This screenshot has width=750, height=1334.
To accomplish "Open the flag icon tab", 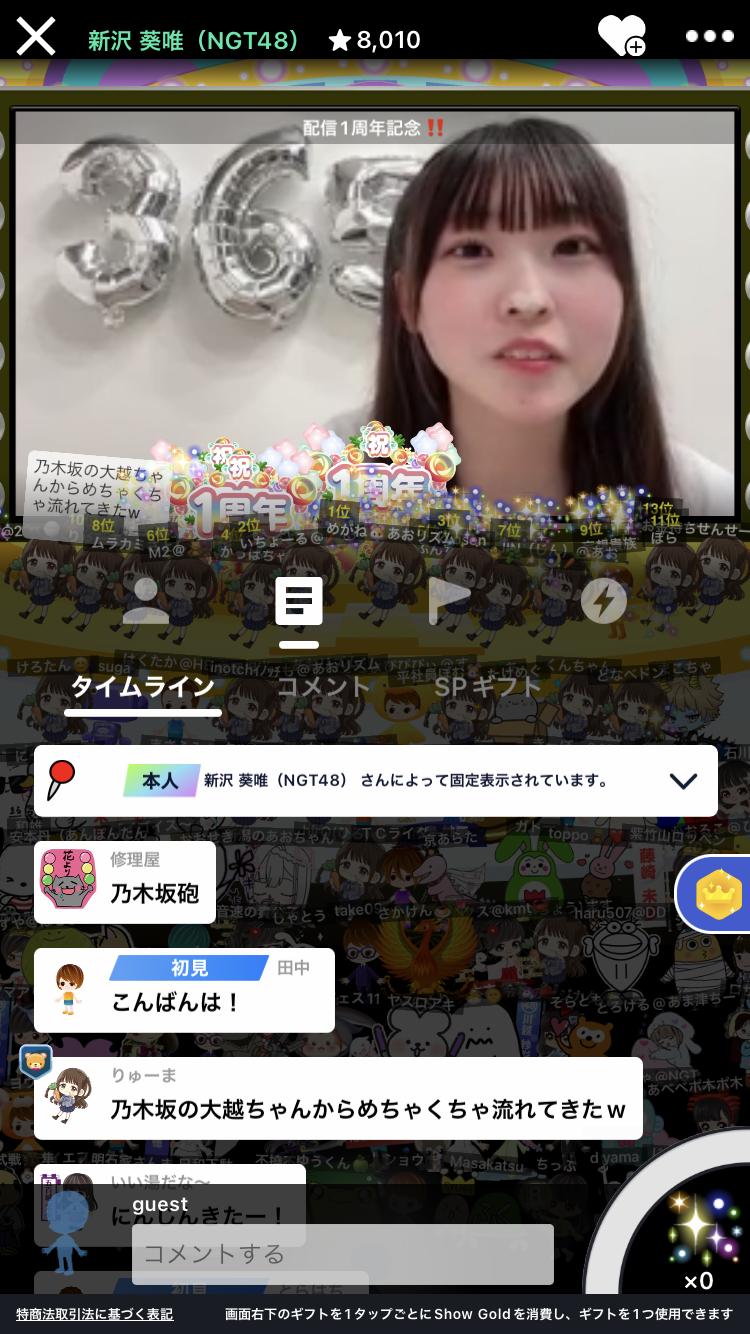I will point(449,600).
